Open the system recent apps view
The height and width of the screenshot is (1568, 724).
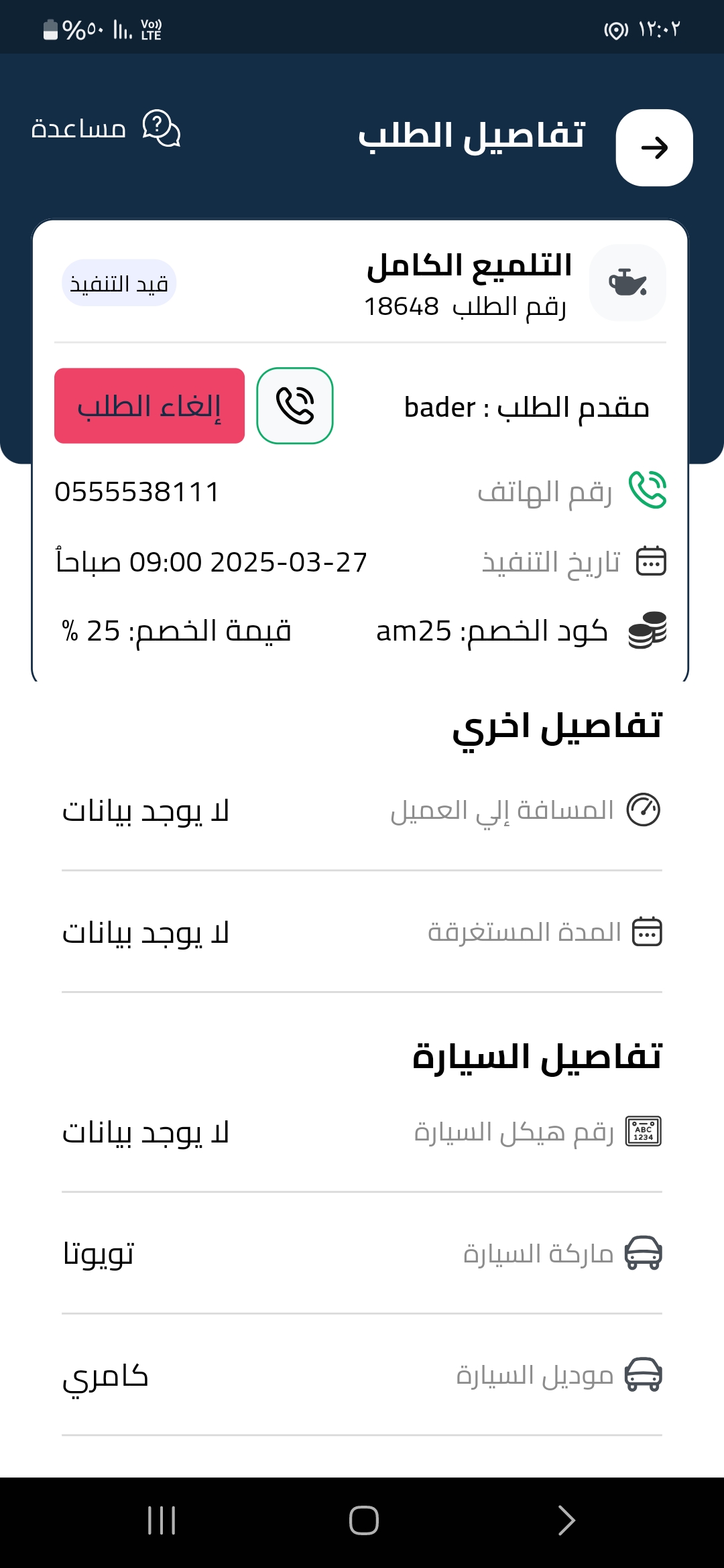click(162, 1520)
